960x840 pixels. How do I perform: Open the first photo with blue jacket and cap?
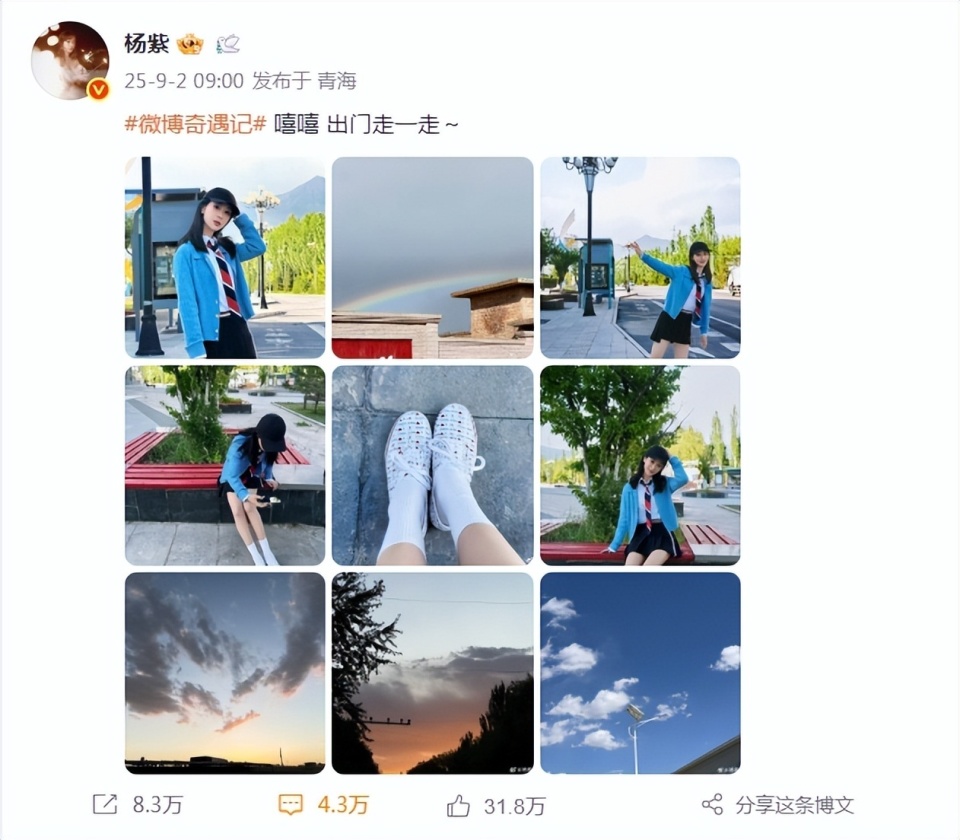tap(225, 257)
